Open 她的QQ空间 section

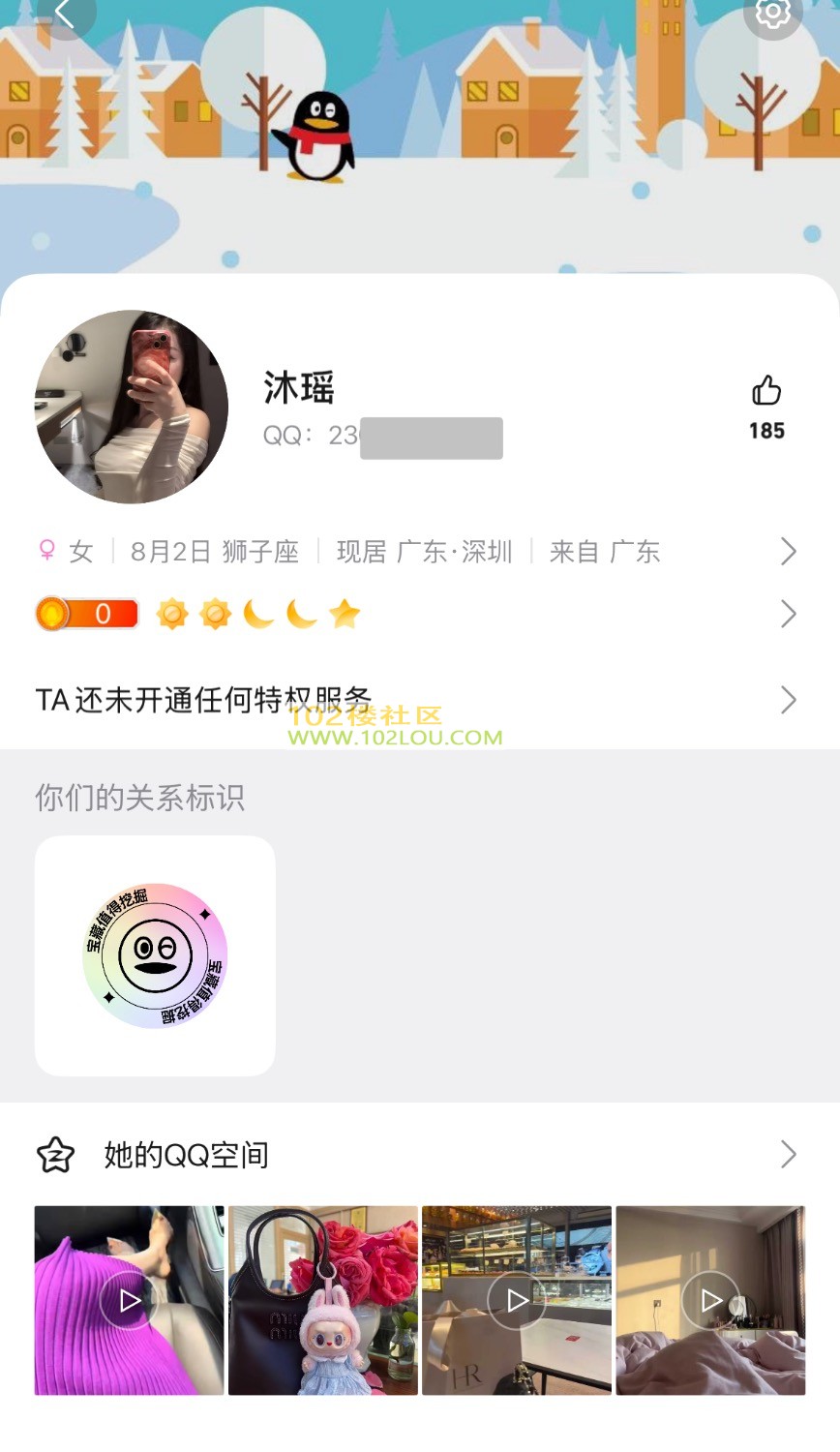click(416, 1154)
